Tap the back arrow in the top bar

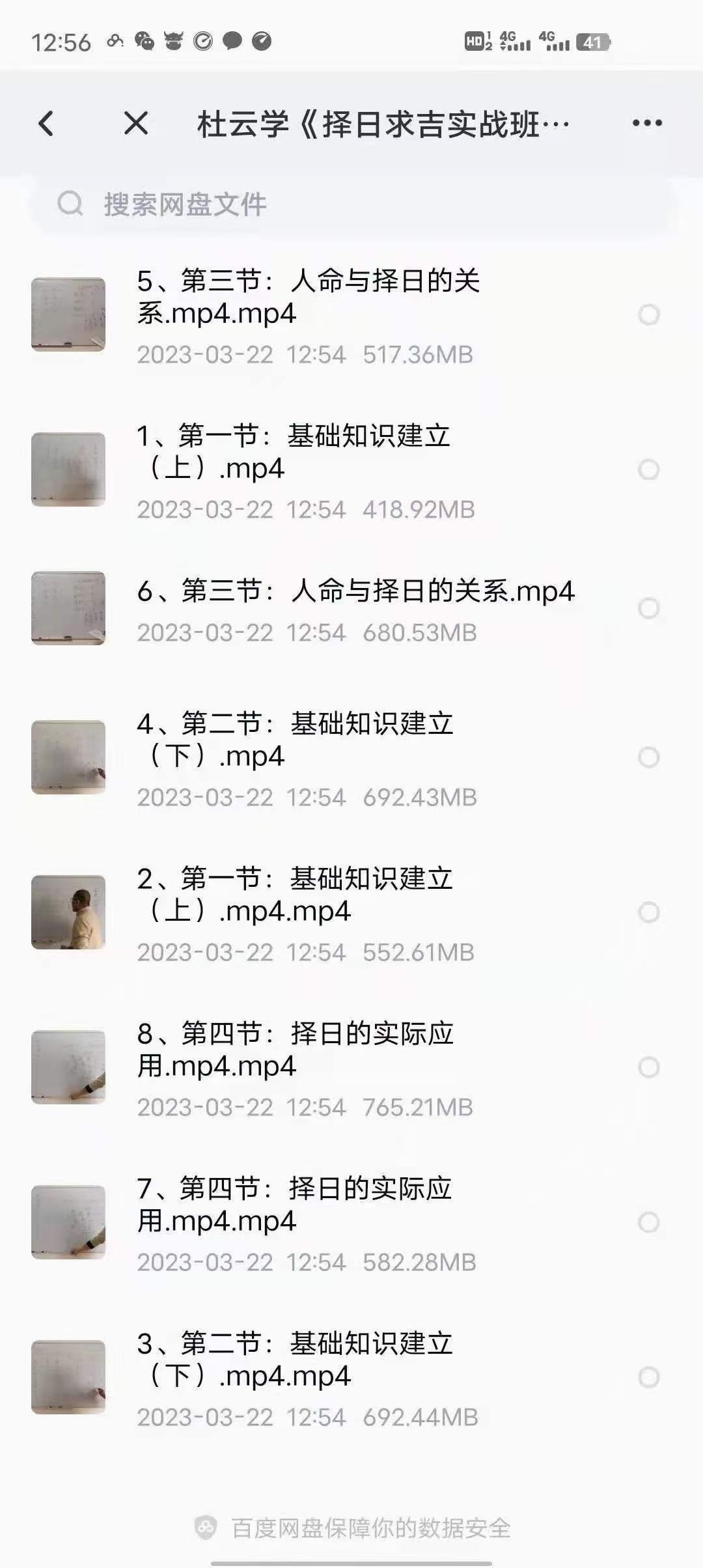46,122
